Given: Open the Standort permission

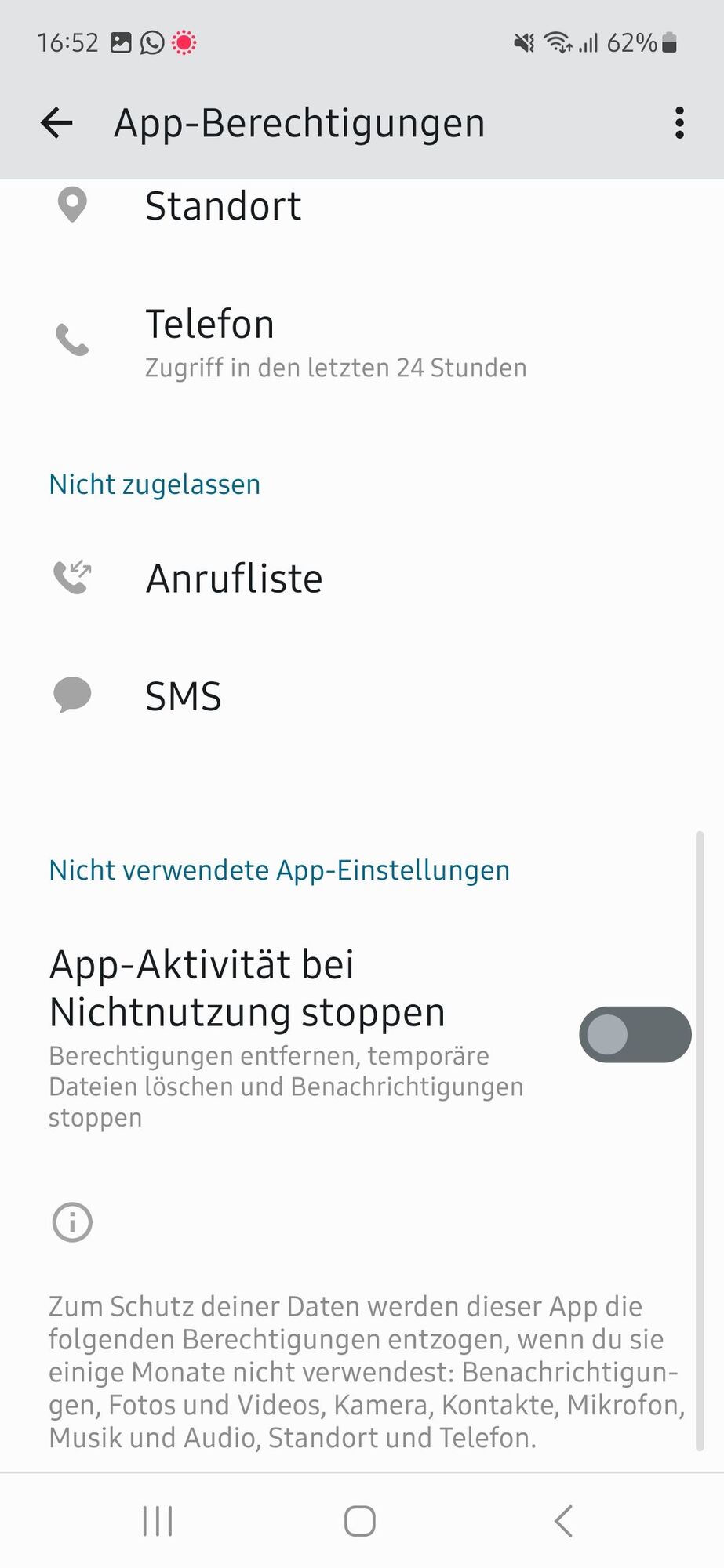Looking at the screenshot, I should 224,206.
